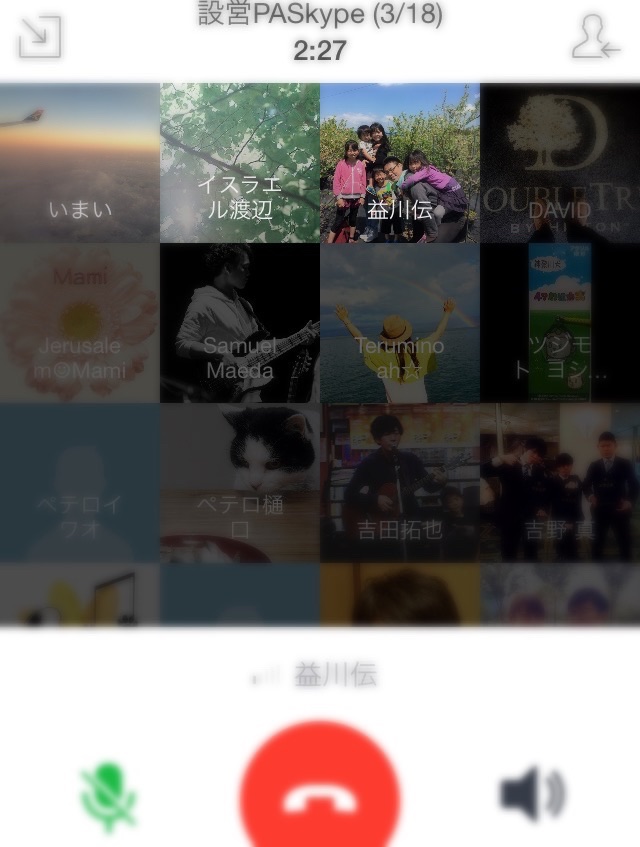Toggle the microphone mute
640x847 pixels.
click(108, 796)
